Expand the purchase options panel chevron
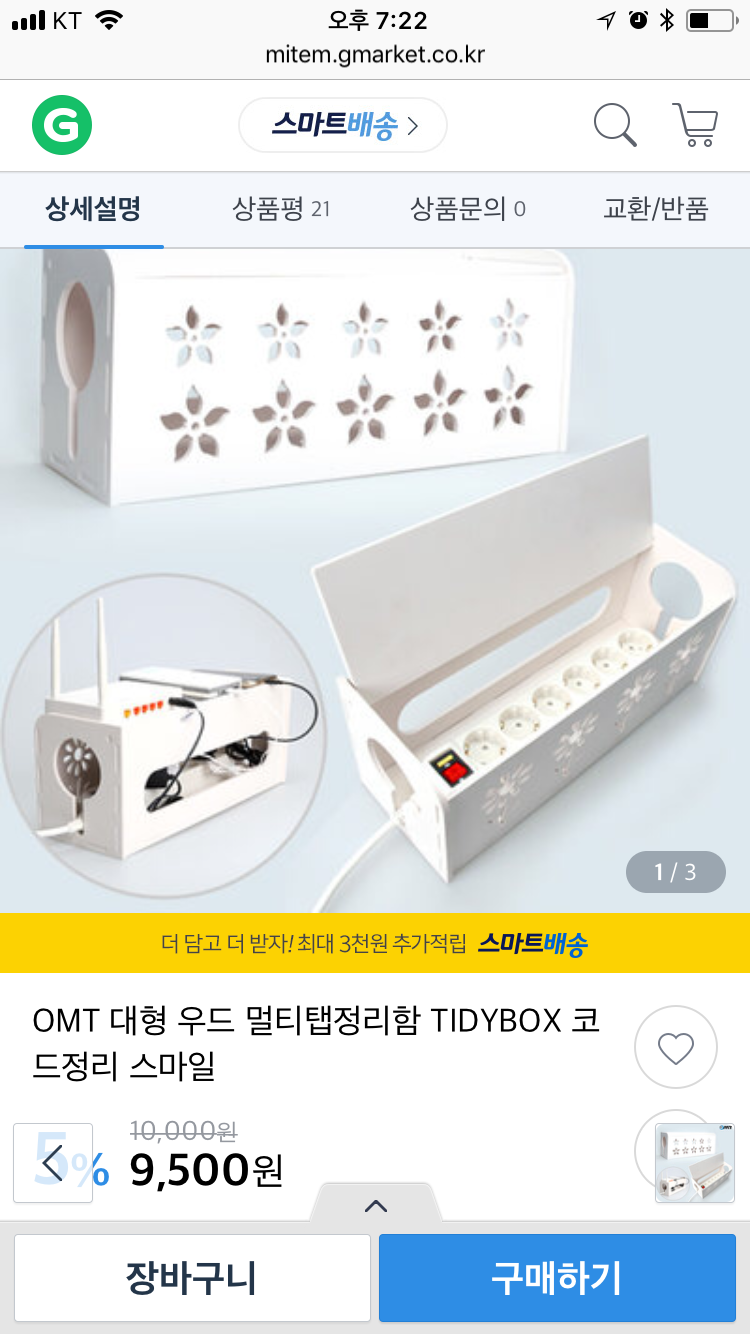The image size is (750, 1334). [376, 1205]
